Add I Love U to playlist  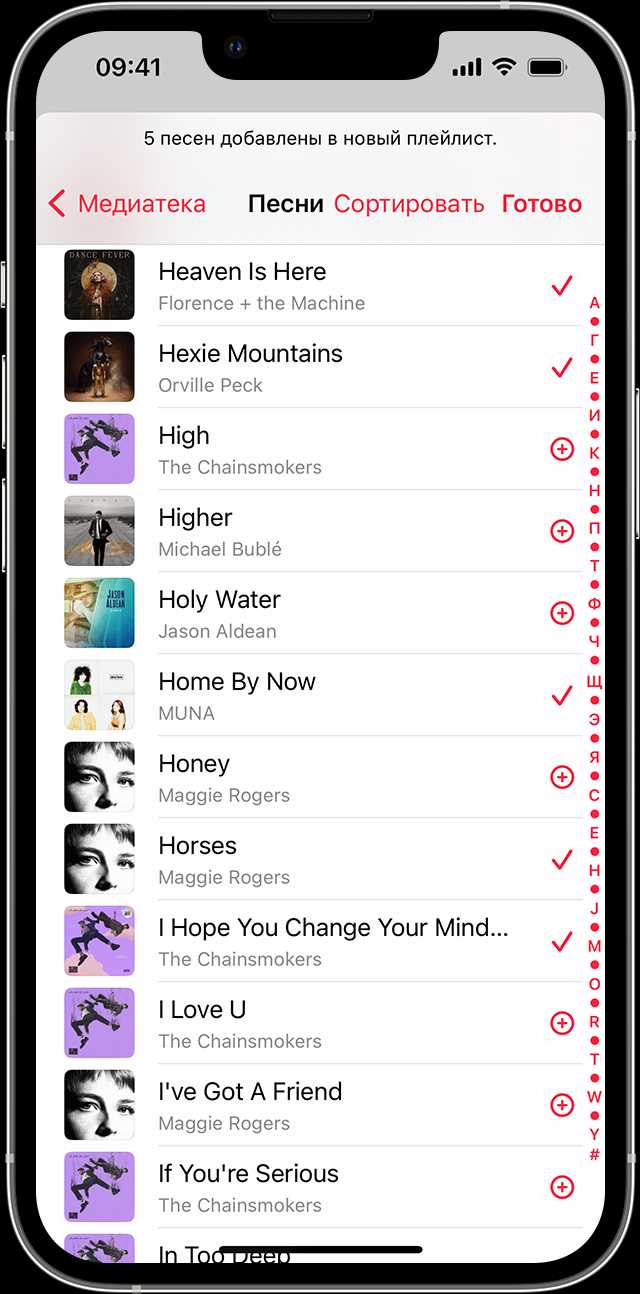click(x=562, y=1023)
